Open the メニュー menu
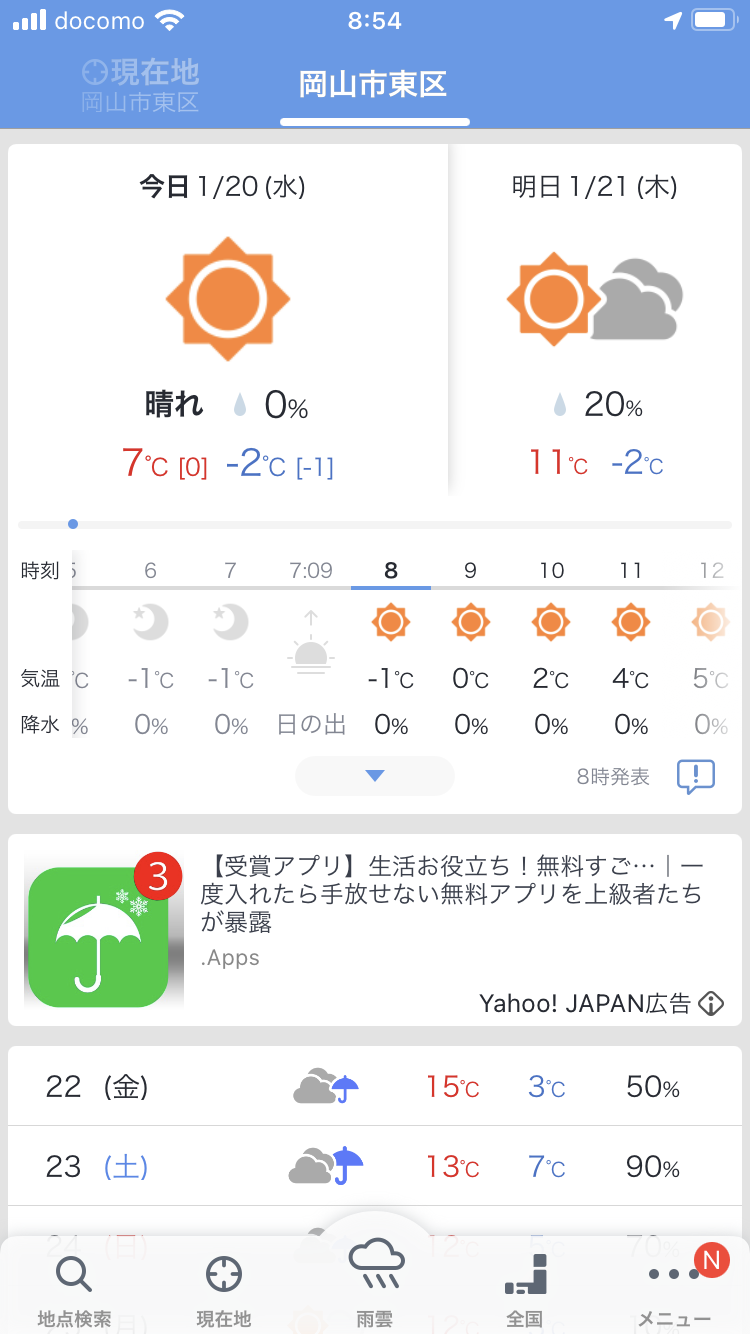This screenshot has height=1334, width=750. coord(675,1291)
